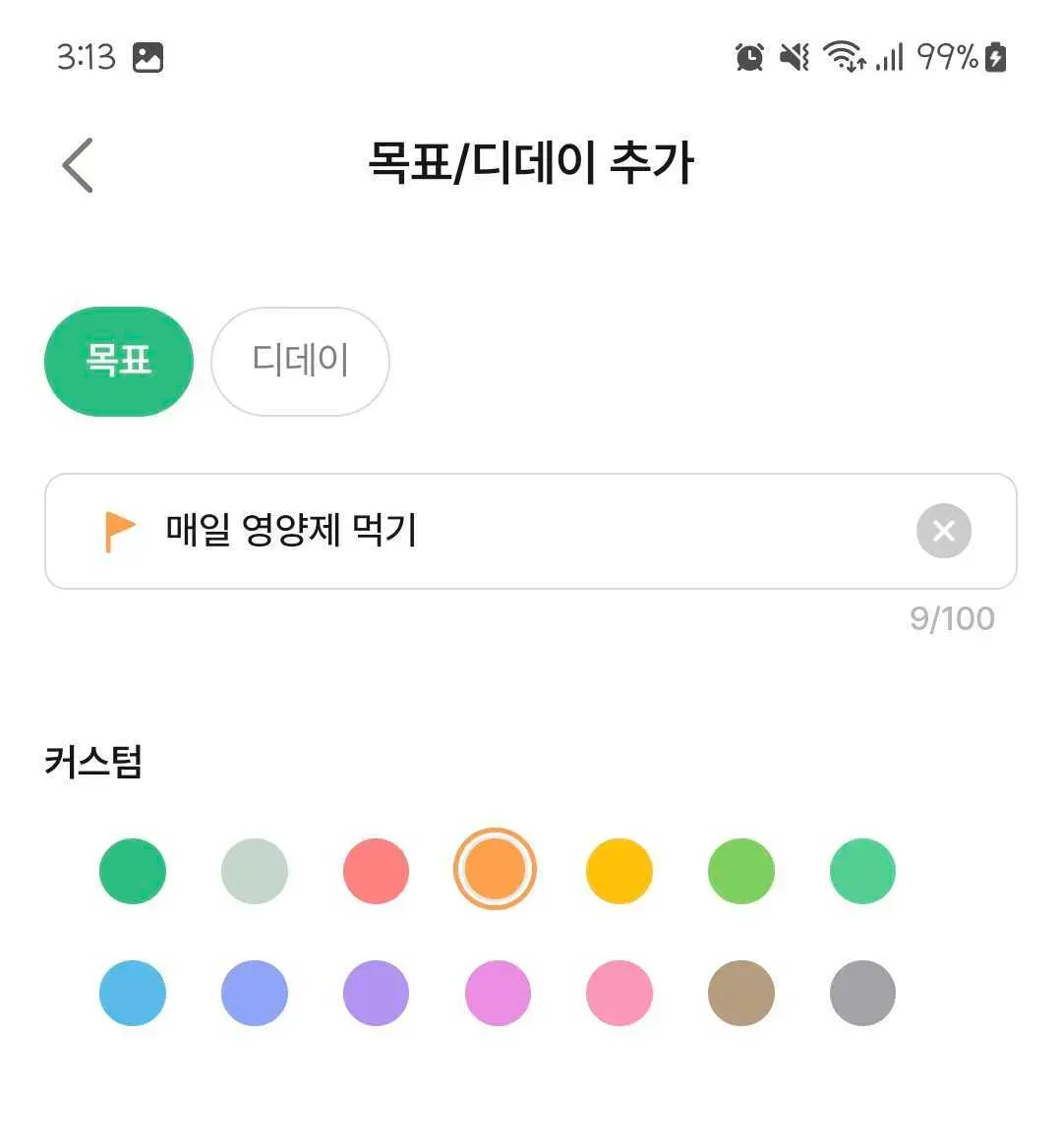Pick the periwinkle blue color swatch
The height and width of the screenshot is (1148, 1062).
coord(255,993)
